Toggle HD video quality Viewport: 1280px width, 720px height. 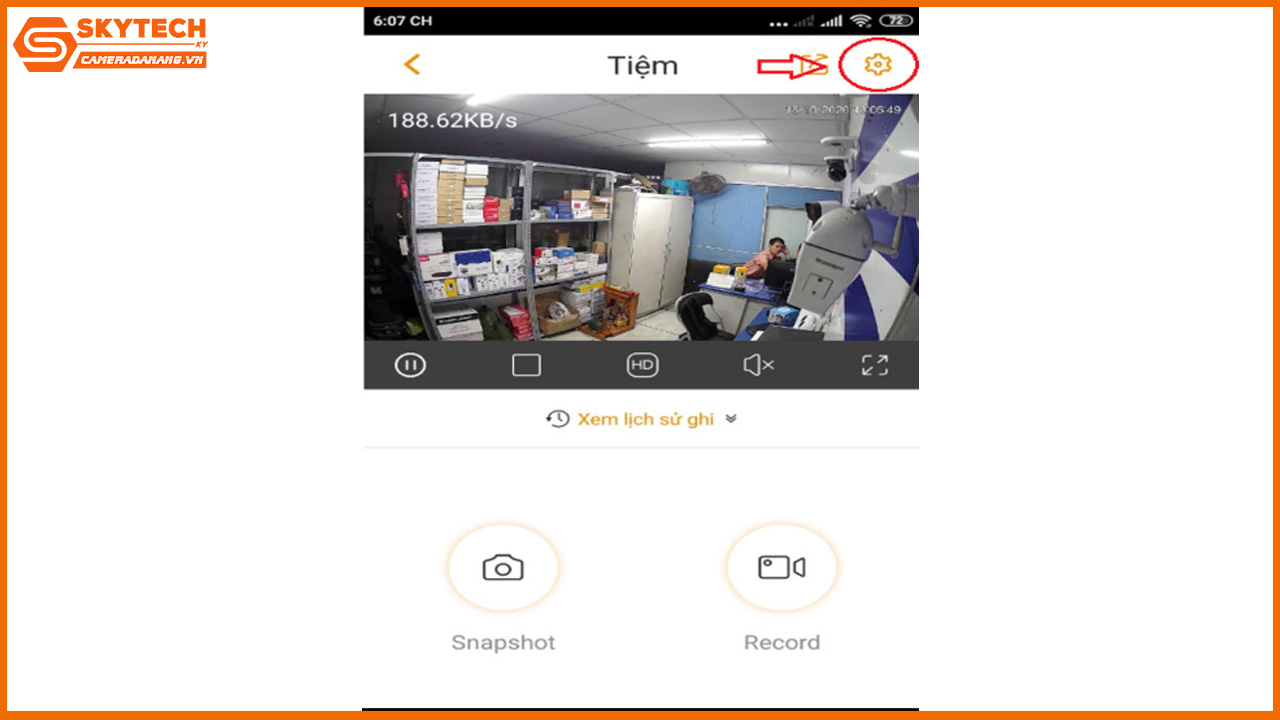(642, 365)
